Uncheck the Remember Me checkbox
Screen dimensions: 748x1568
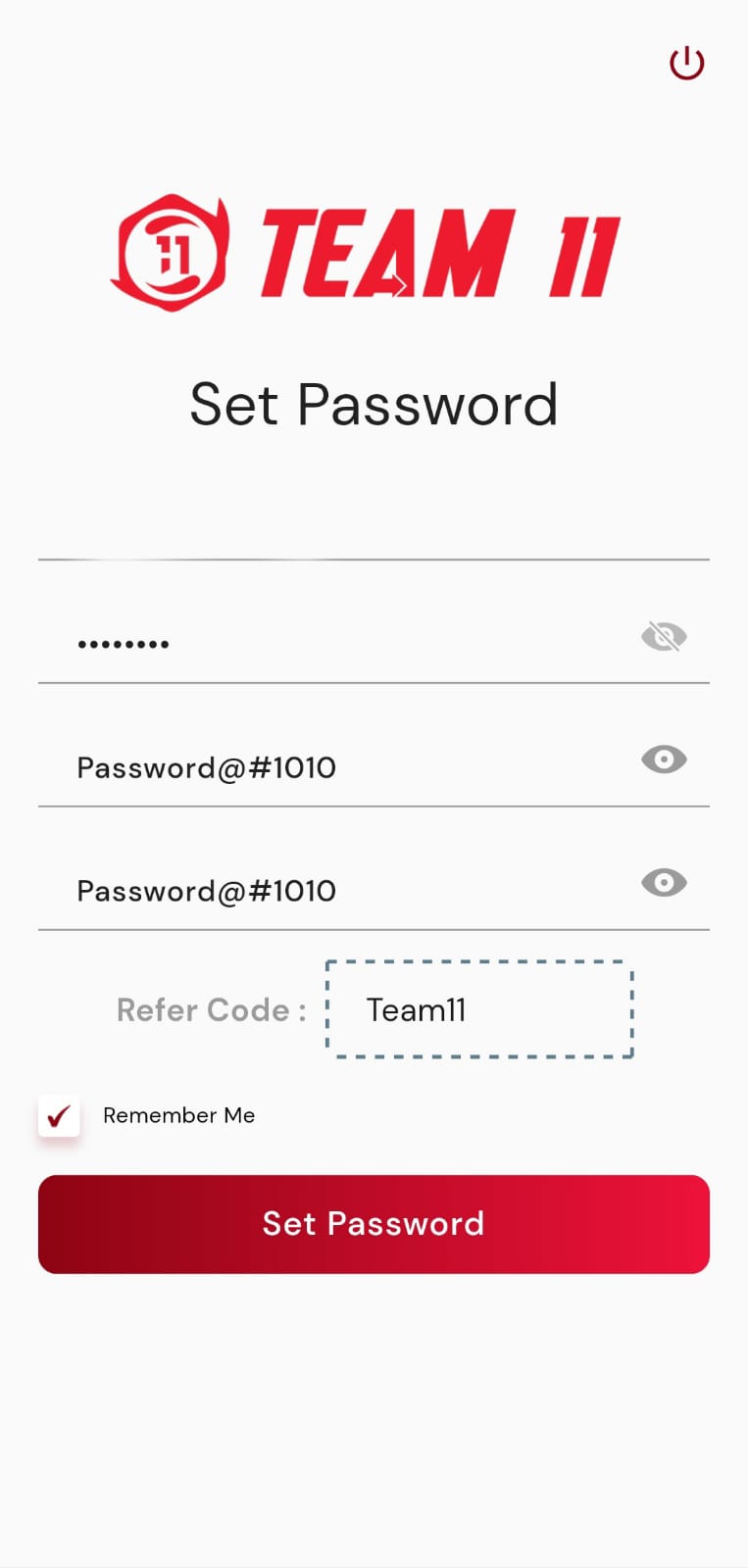[59, 1115]
